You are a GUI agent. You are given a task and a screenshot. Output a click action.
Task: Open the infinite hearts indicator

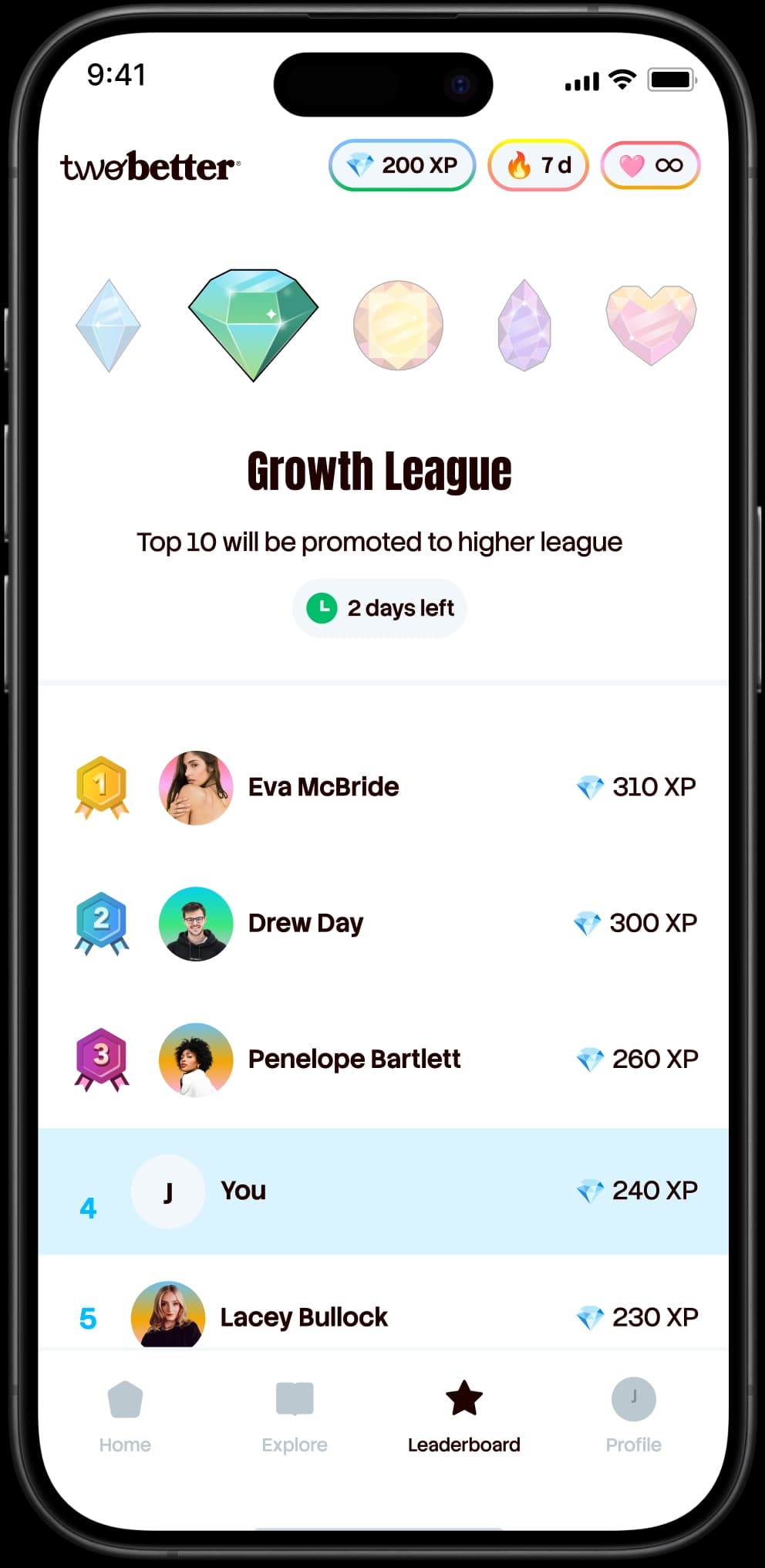650,164
